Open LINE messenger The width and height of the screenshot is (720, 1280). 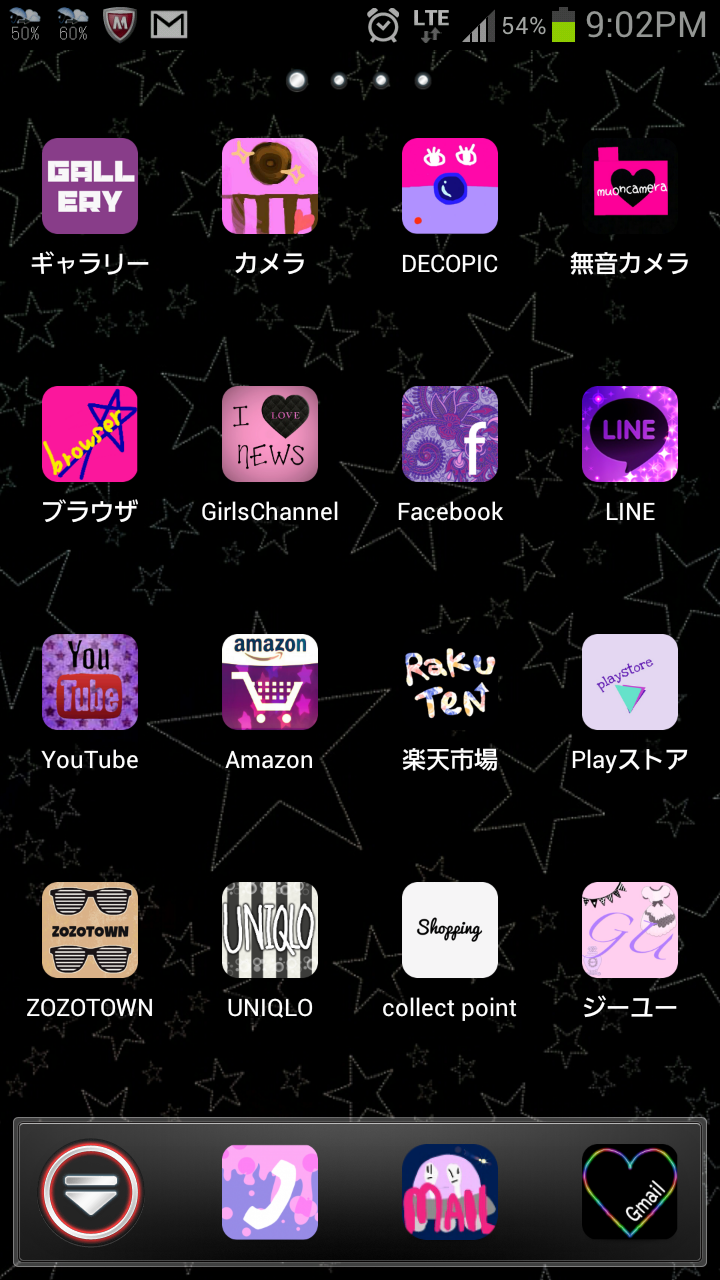[x=630, y=433]
